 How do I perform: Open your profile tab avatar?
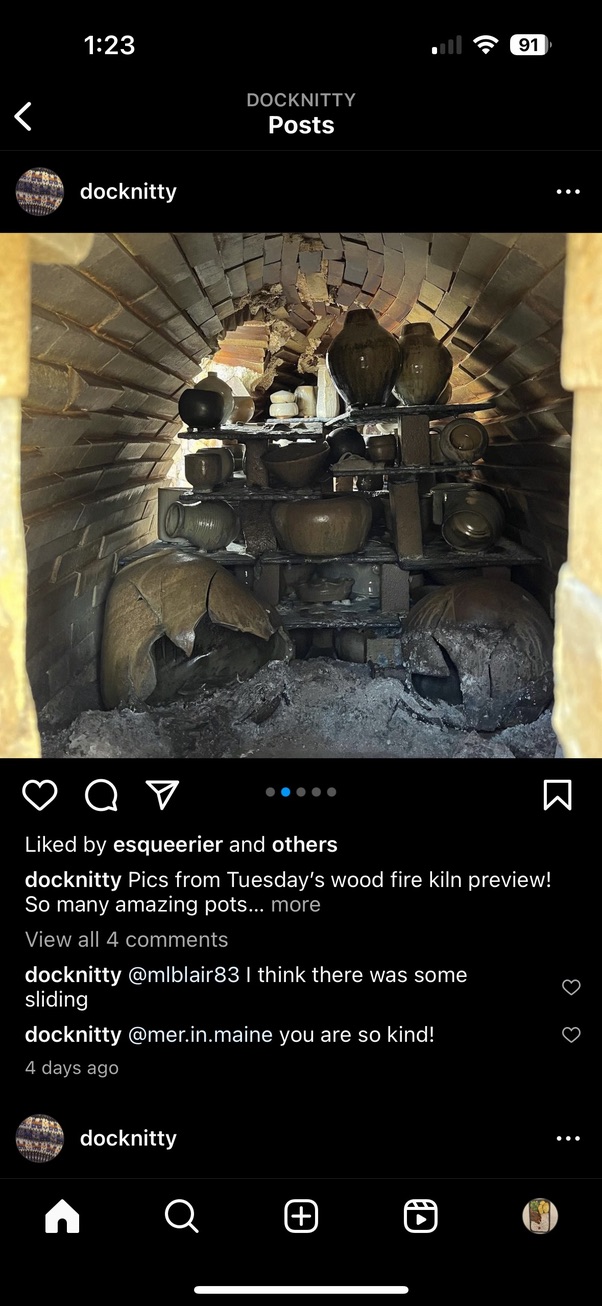click(540, 1216)
